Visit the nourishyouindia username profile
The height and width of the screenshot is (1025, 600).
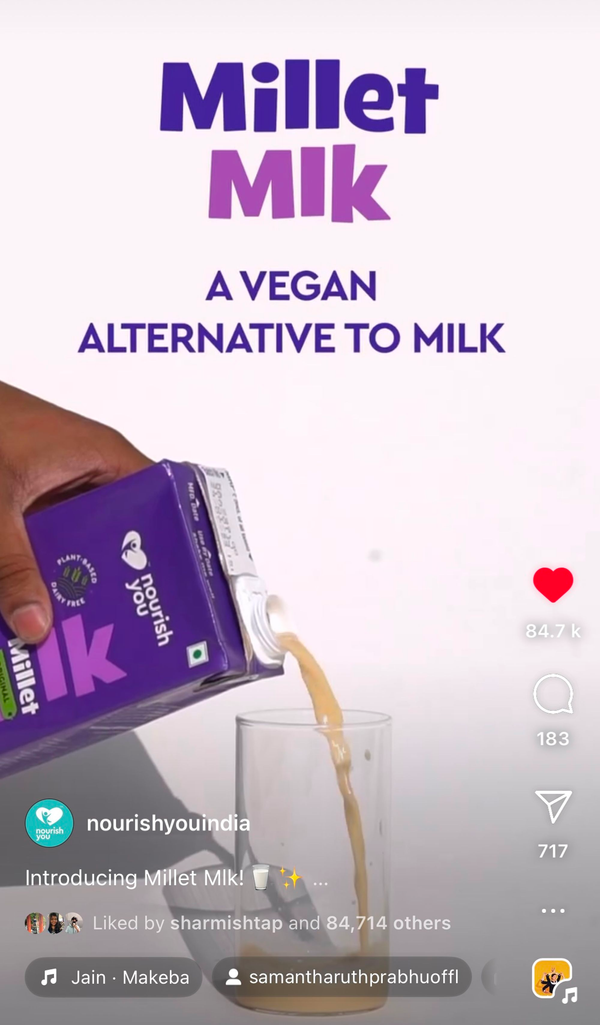tap(168, 824)
